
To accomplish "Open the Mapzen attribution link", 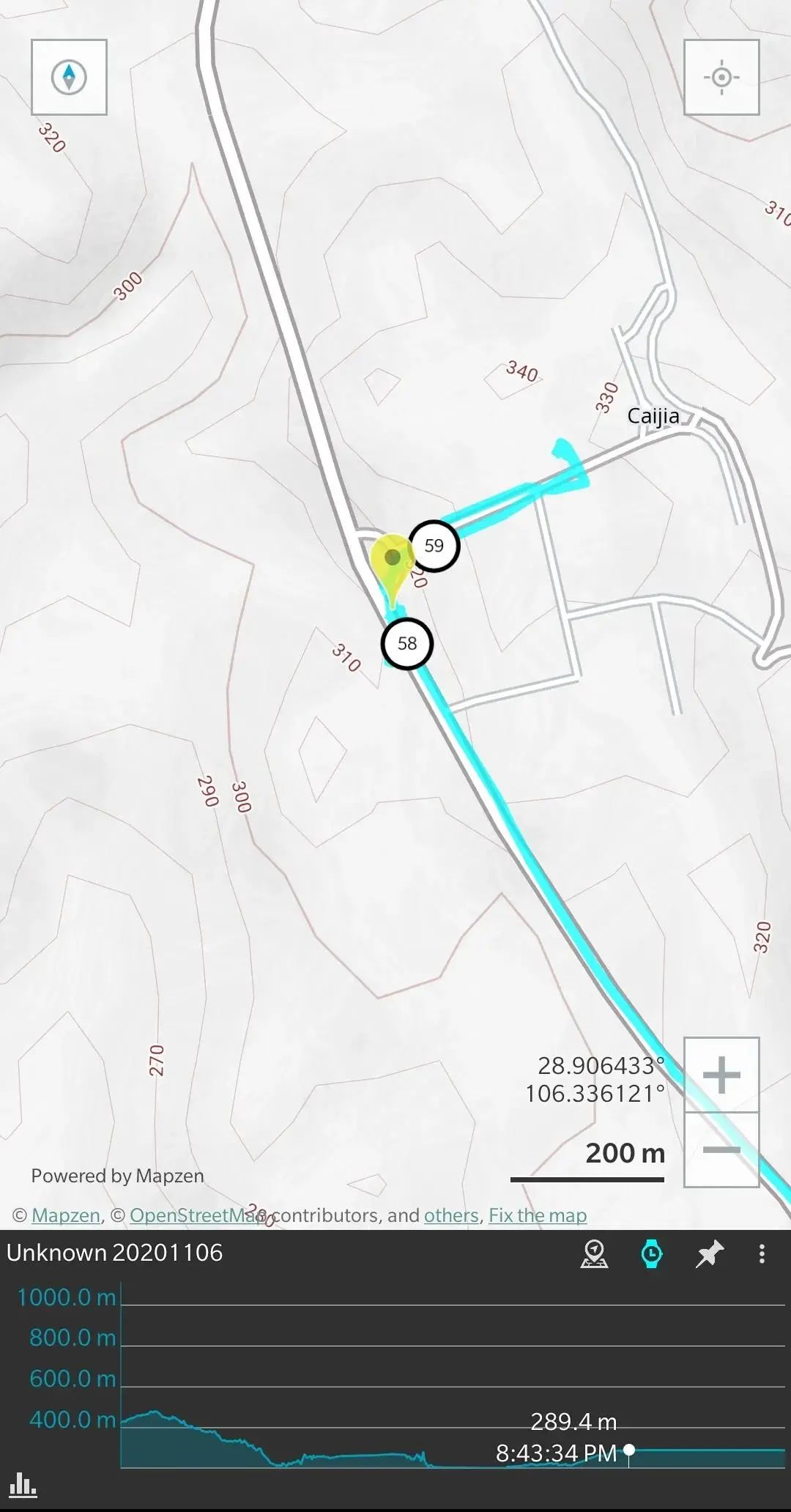I will click(66, 1215).
